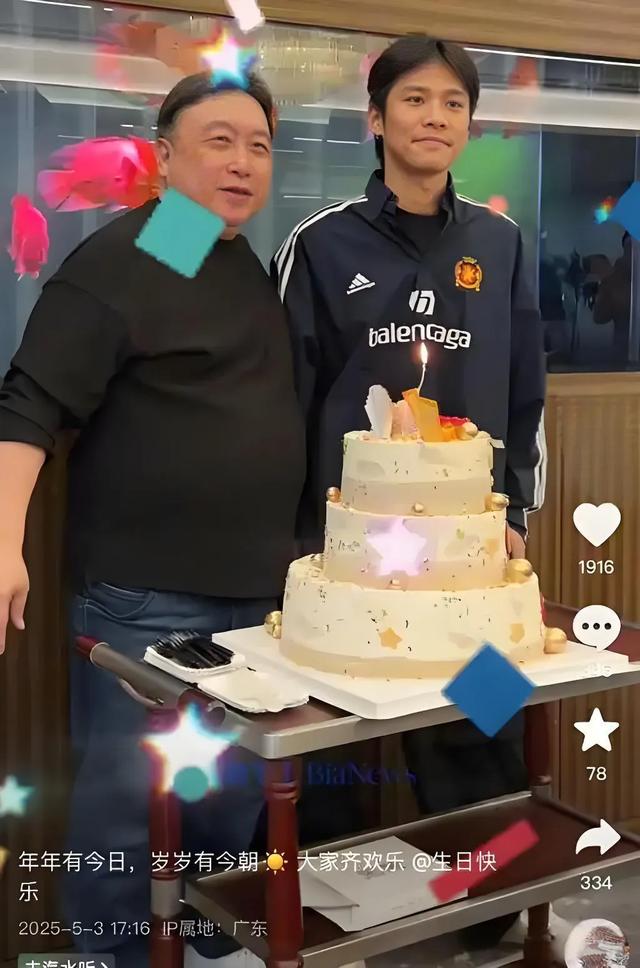The width and height of the screenshot is (640, 968).
Task: Share this video
Action: (597, 838)
